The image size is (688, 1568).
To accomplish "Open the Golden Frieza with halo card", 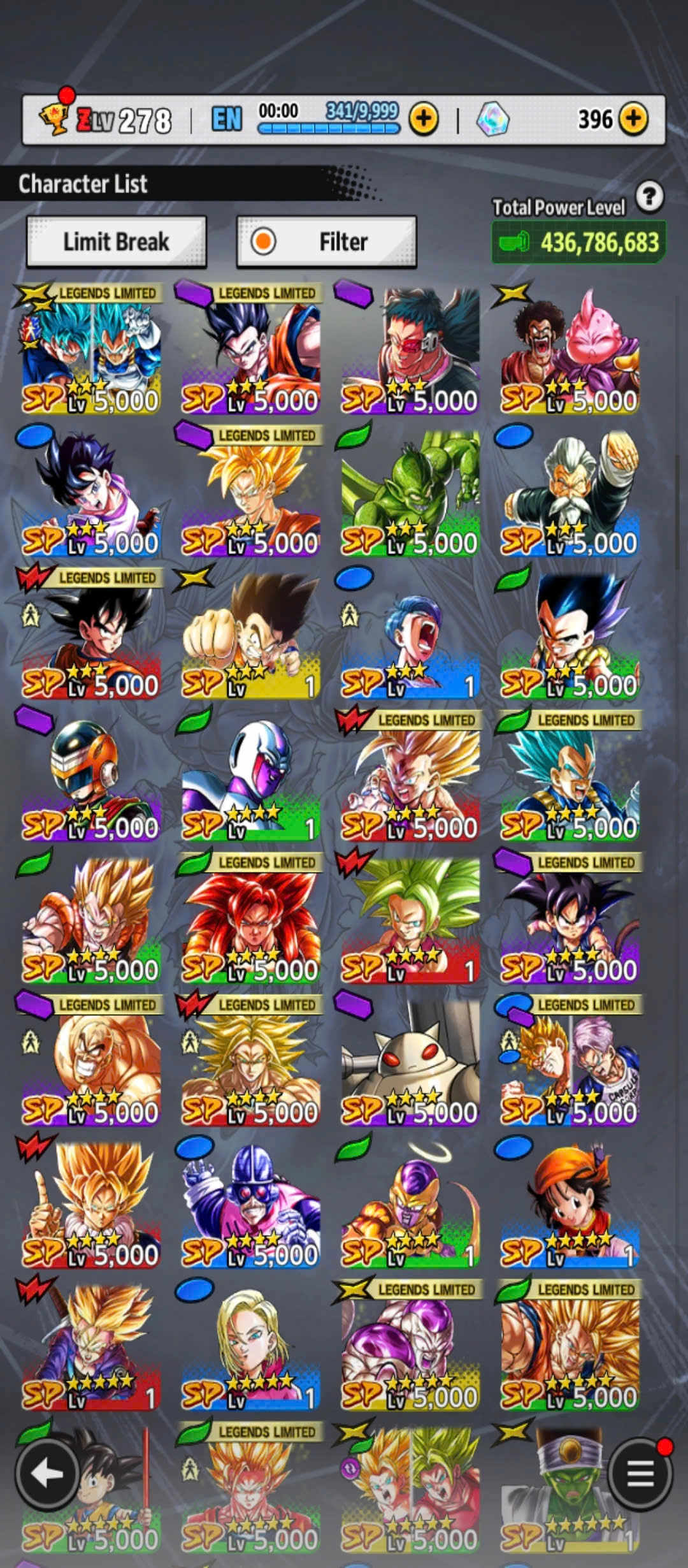I will click(x=410, y=1205).
